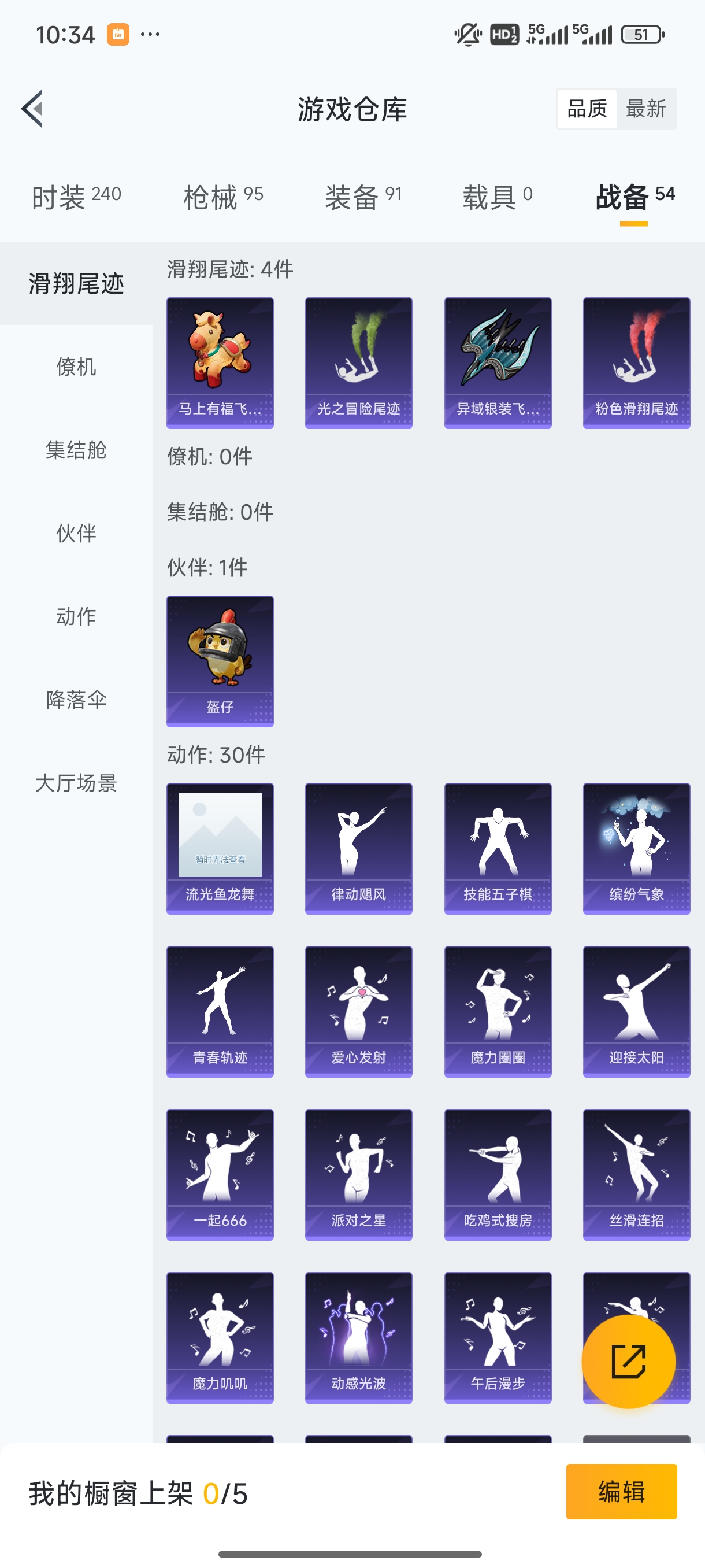This screenshot has width=705, height=1568.
Task: Enable 品质 sorting mode
Action: 587,108
